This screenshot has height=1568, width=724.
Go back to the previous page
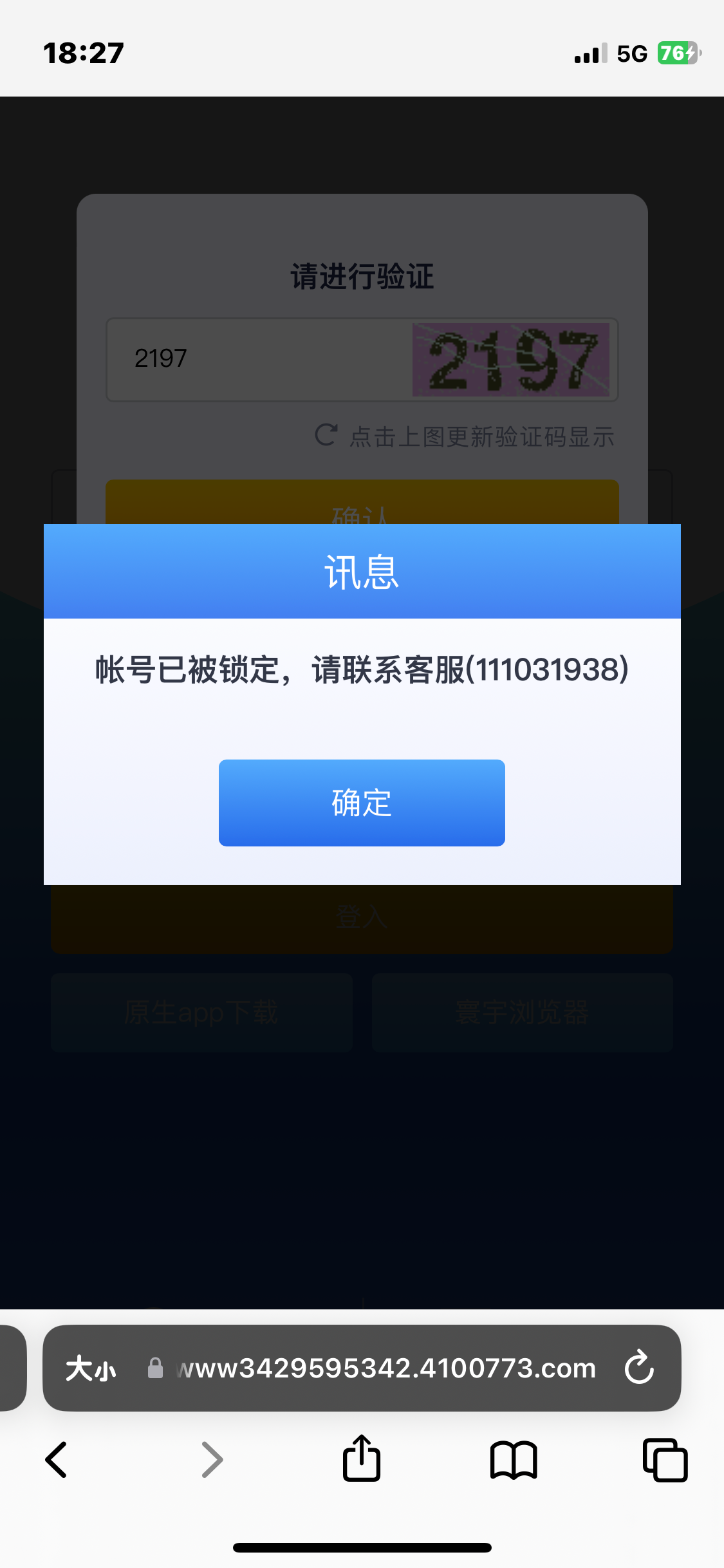tap(57, 1459)
